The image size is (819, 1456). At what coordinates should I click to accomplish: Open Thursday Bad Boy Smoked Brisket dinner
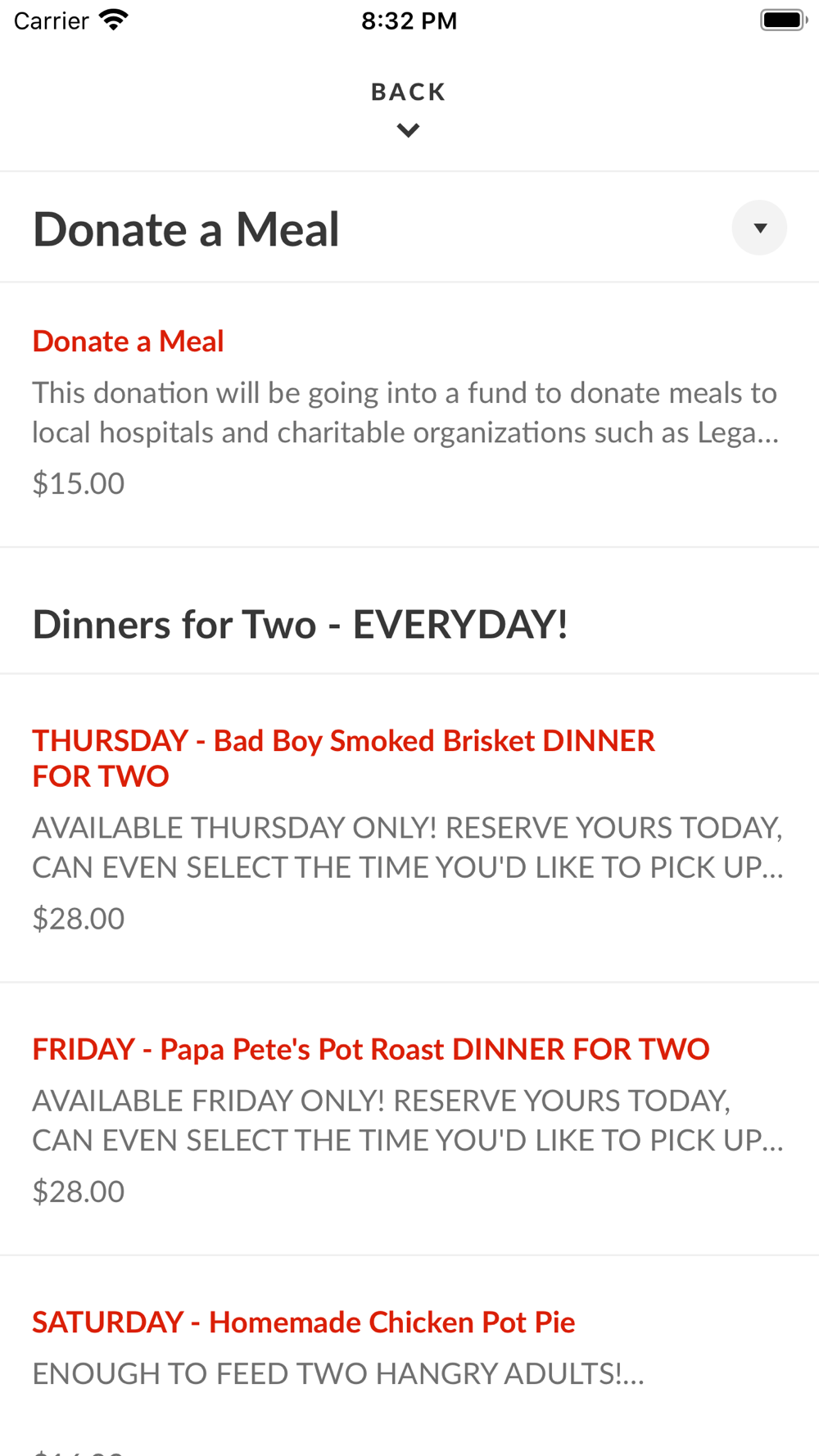click(x=343, y=757)
